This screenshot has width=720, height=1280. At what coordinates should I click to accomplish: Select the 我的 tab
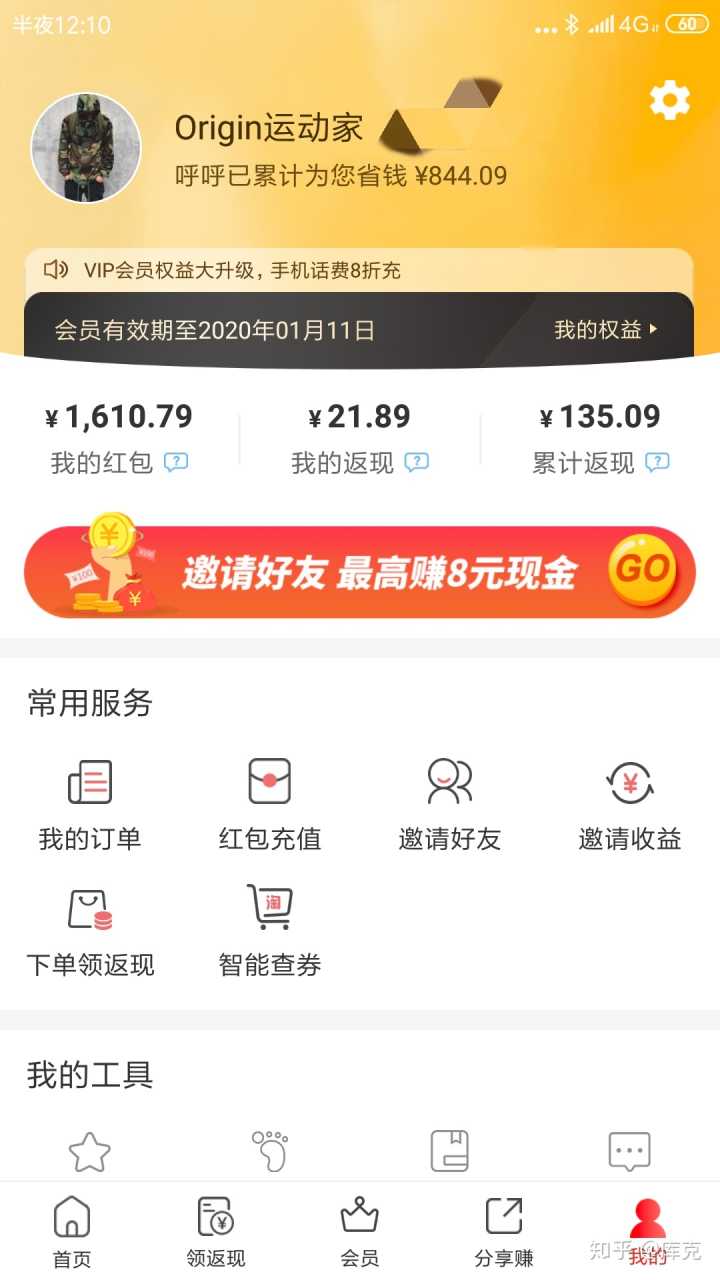click(648, 1232)
